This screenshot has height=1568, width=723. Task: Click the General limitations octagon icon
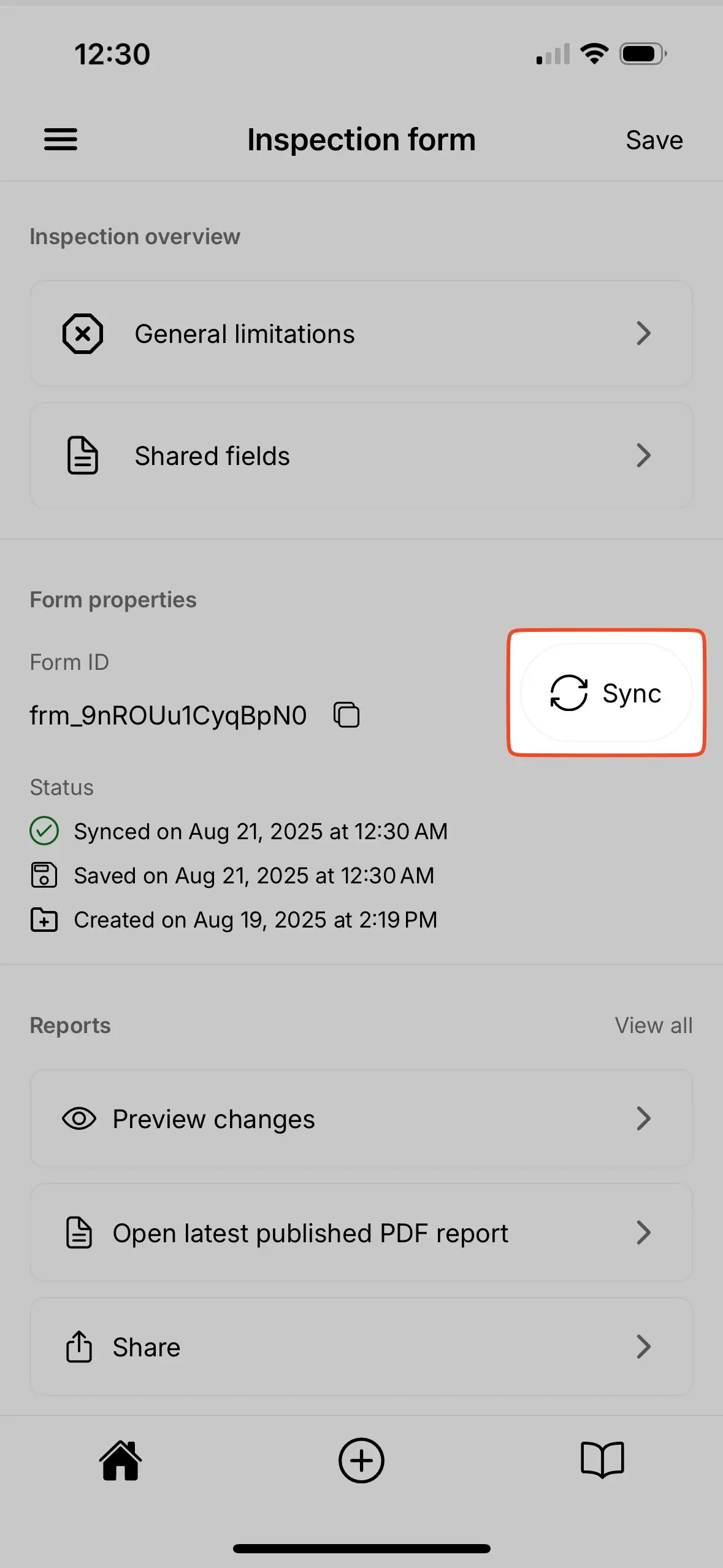(82, 333)
